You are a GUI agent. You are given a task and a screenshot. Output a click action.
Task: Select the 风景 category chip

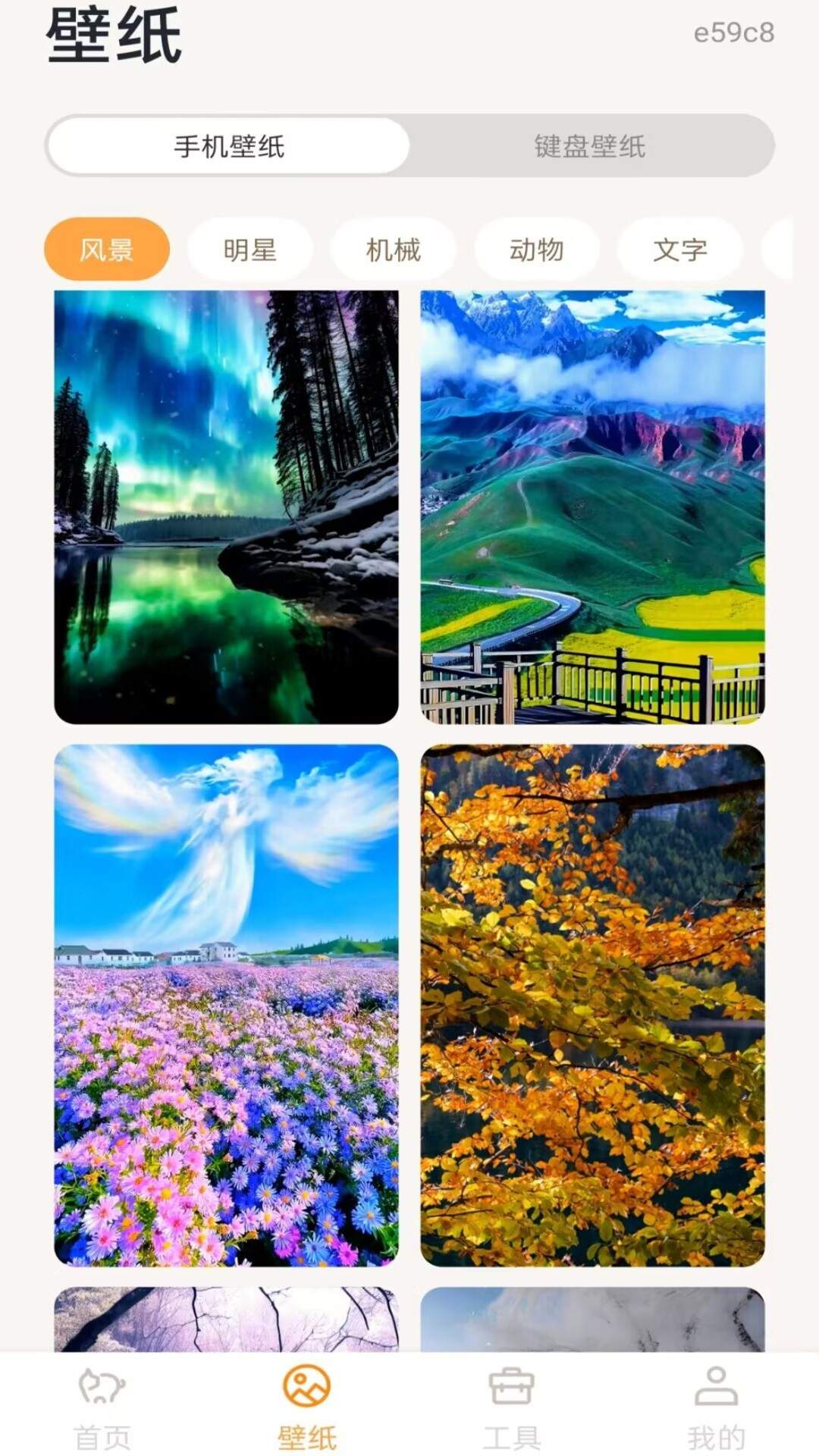coord(107,249)
